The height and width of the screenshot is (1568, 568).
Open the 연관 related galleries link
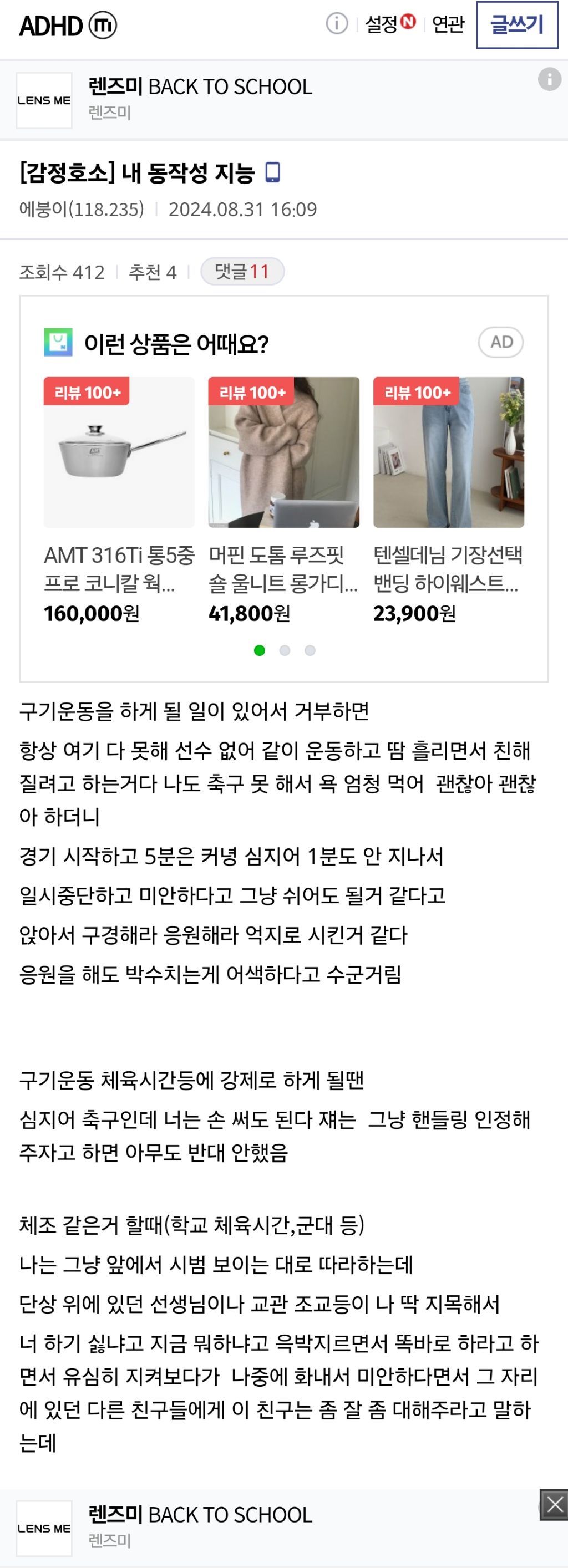click(x=448, y=24)
